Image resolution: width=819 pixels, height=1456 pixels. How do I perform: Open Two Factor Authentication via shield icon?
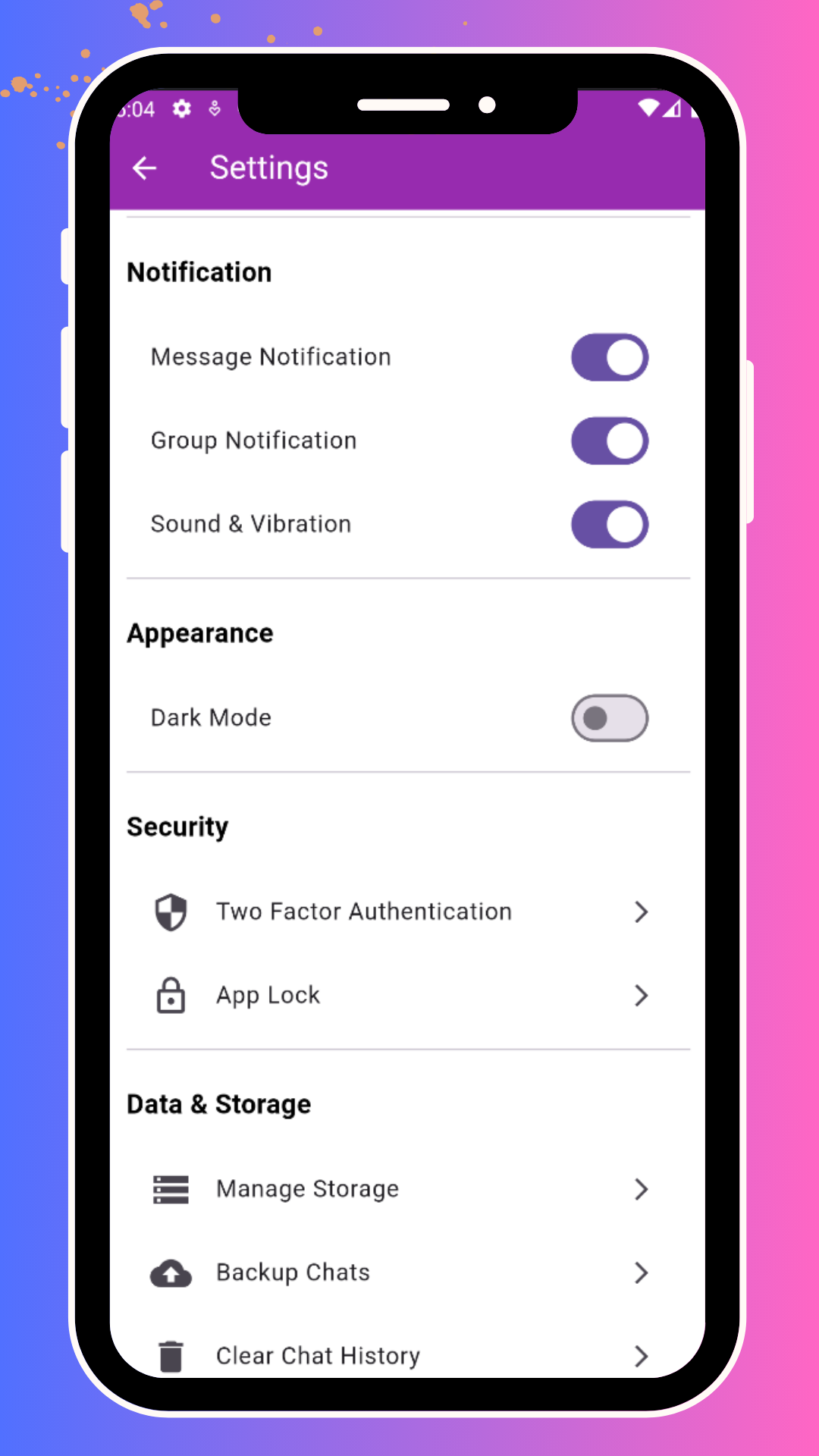[x=170, y=912]
